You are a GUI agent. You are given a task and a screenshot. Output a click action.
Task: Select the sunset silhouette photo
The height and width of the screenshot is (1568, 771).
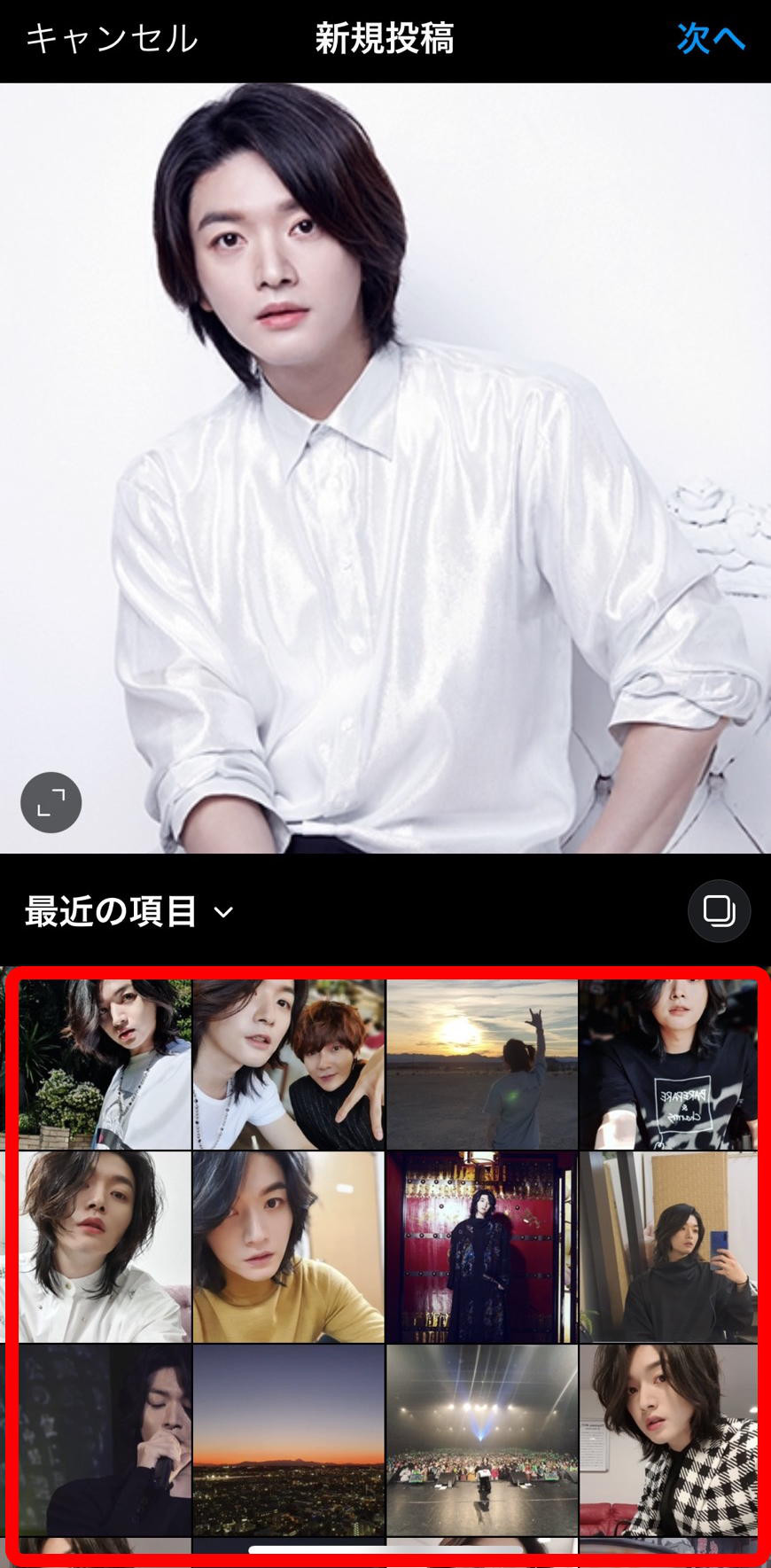pos(482,1064)
